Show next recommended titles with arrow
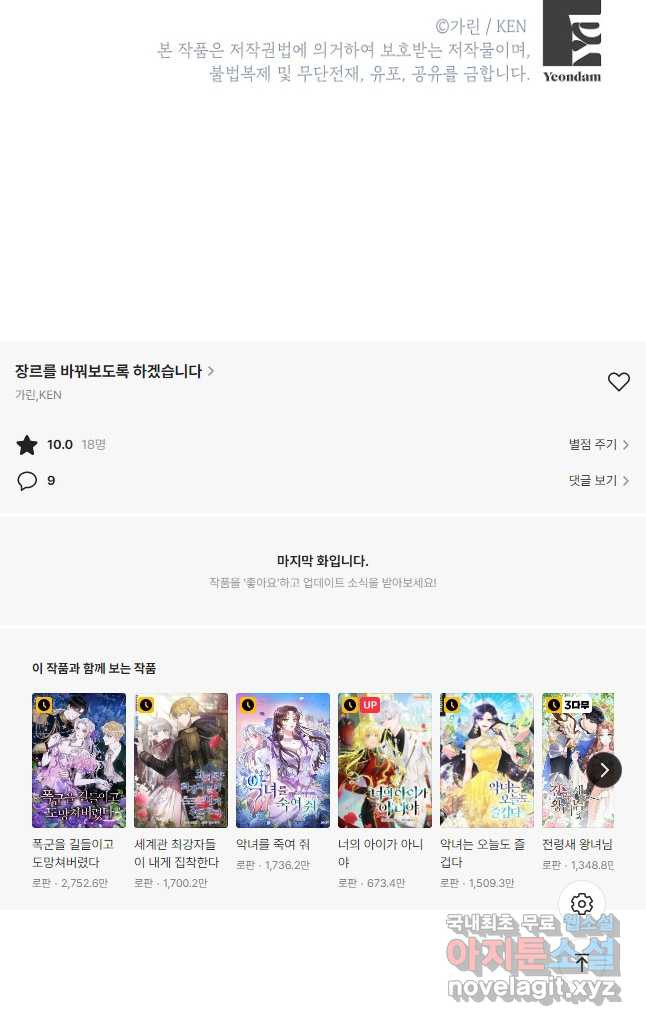 click(604, 769)
